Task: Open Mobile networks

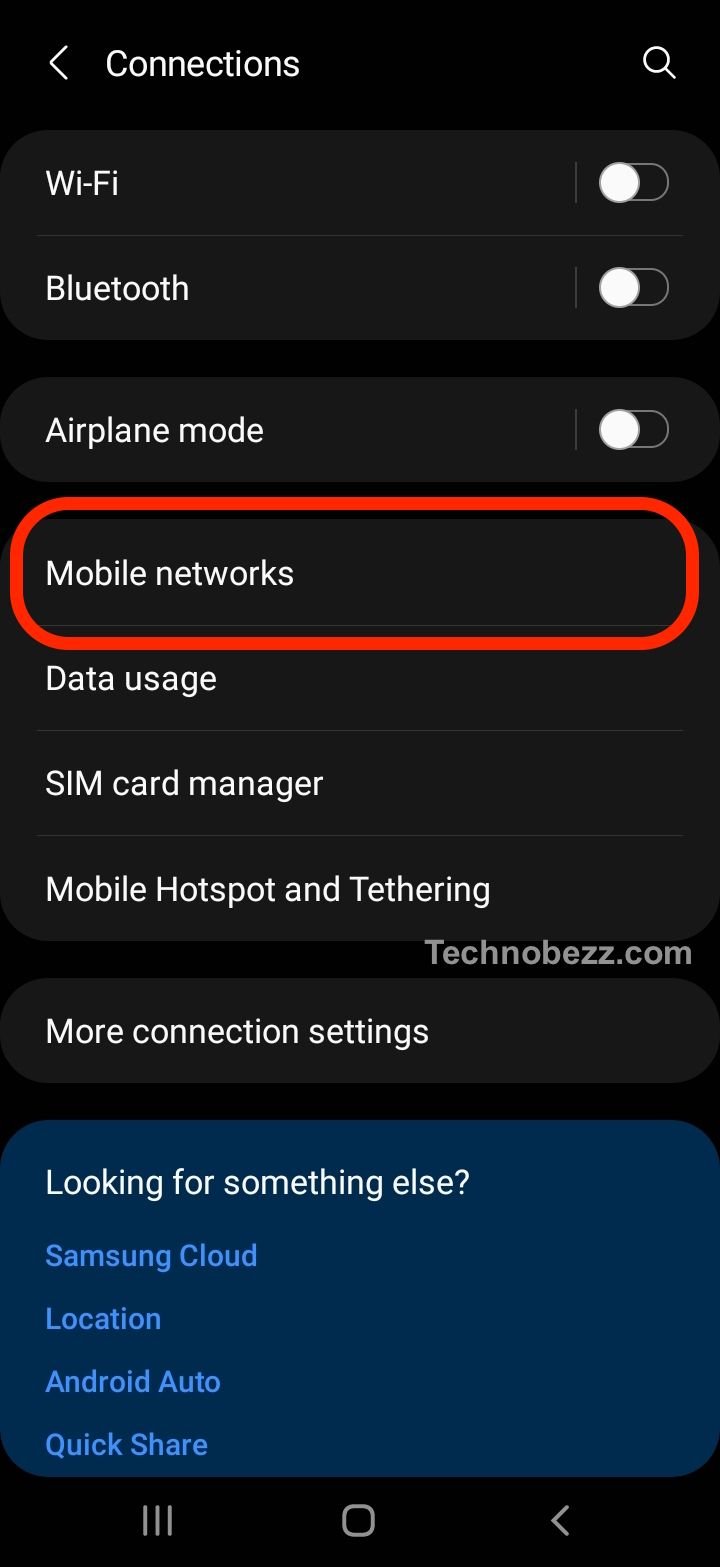Action: point(360,573)
